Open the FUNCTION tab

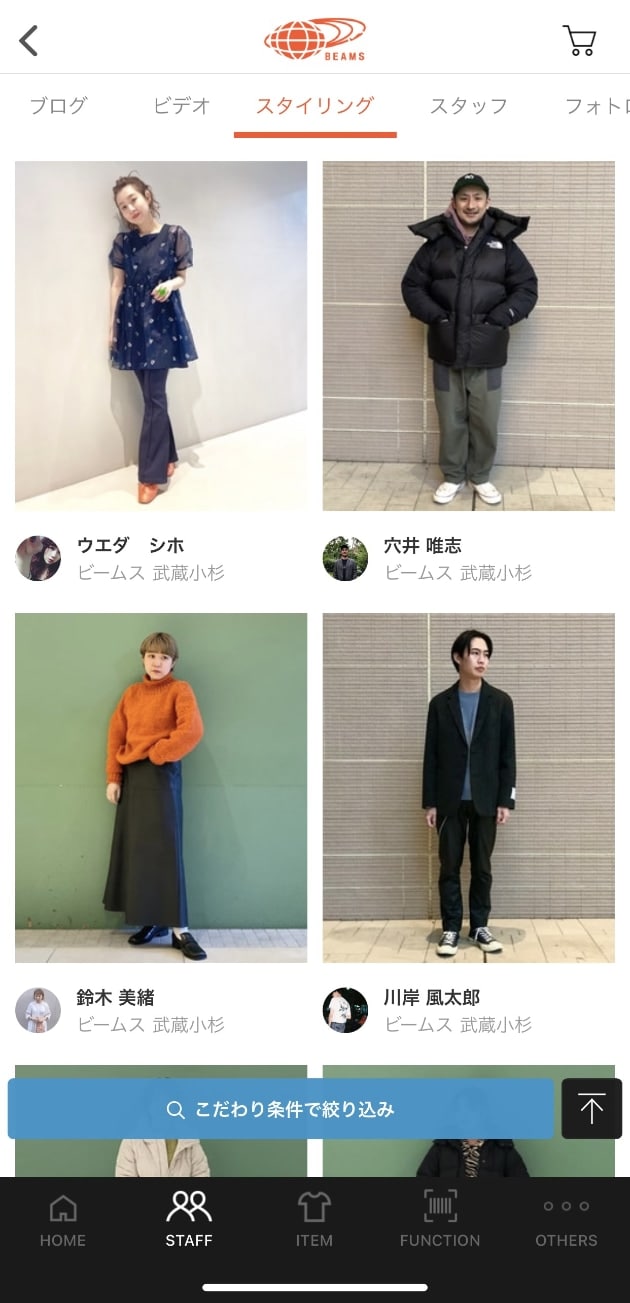440,1221
